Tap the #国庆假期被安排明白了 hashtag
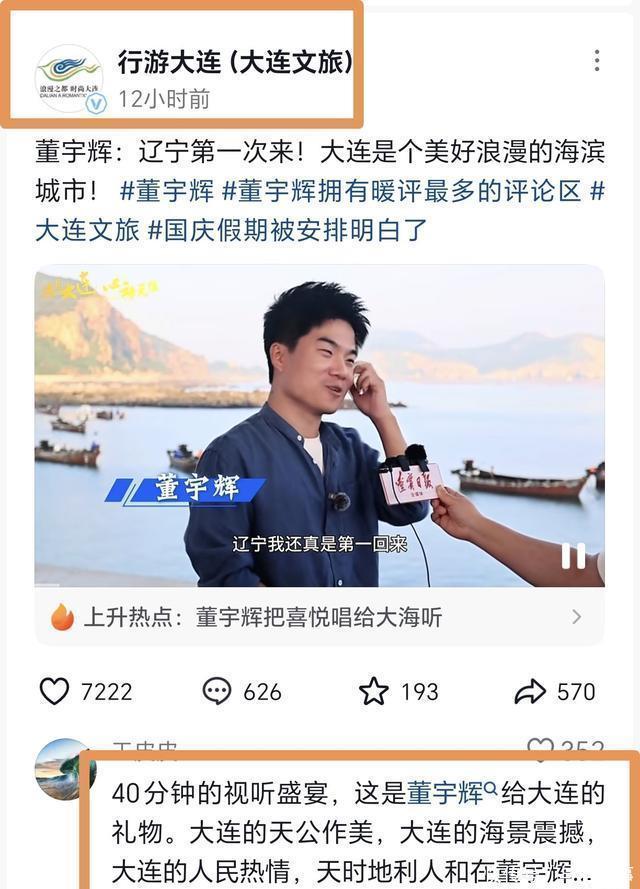 click(x=288, y=230)
